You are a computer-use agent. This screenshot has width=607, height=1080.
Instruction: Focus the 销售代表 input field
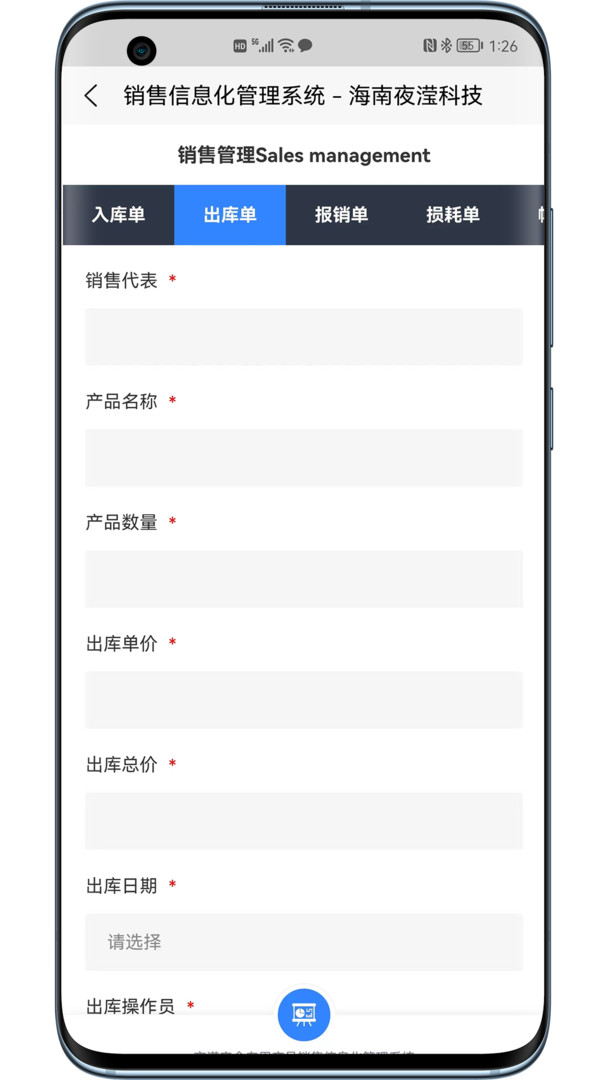(304, 337)
